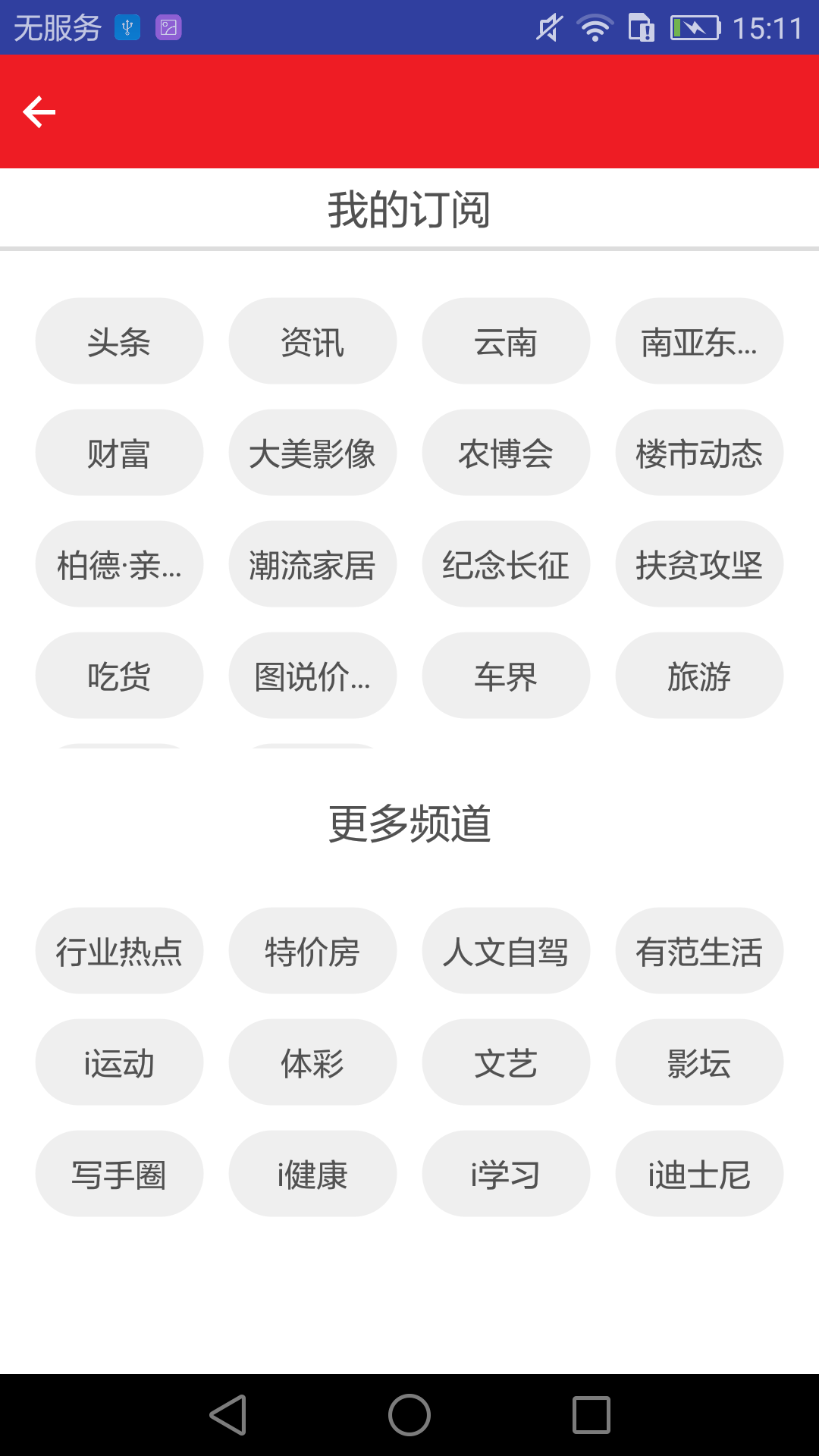This screenshot has width=819, height=1456.
Task: Tap the 财富 subscription chip
Action: tap(119, 453)
